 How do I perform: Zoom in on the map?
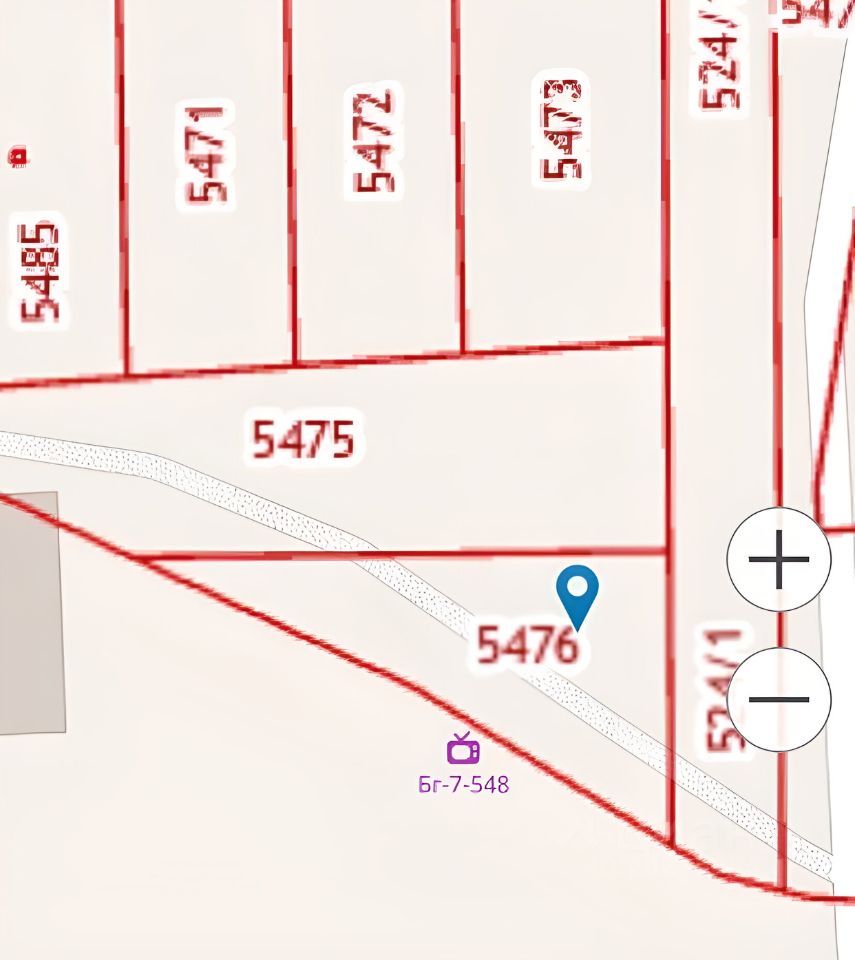(778, 559)
